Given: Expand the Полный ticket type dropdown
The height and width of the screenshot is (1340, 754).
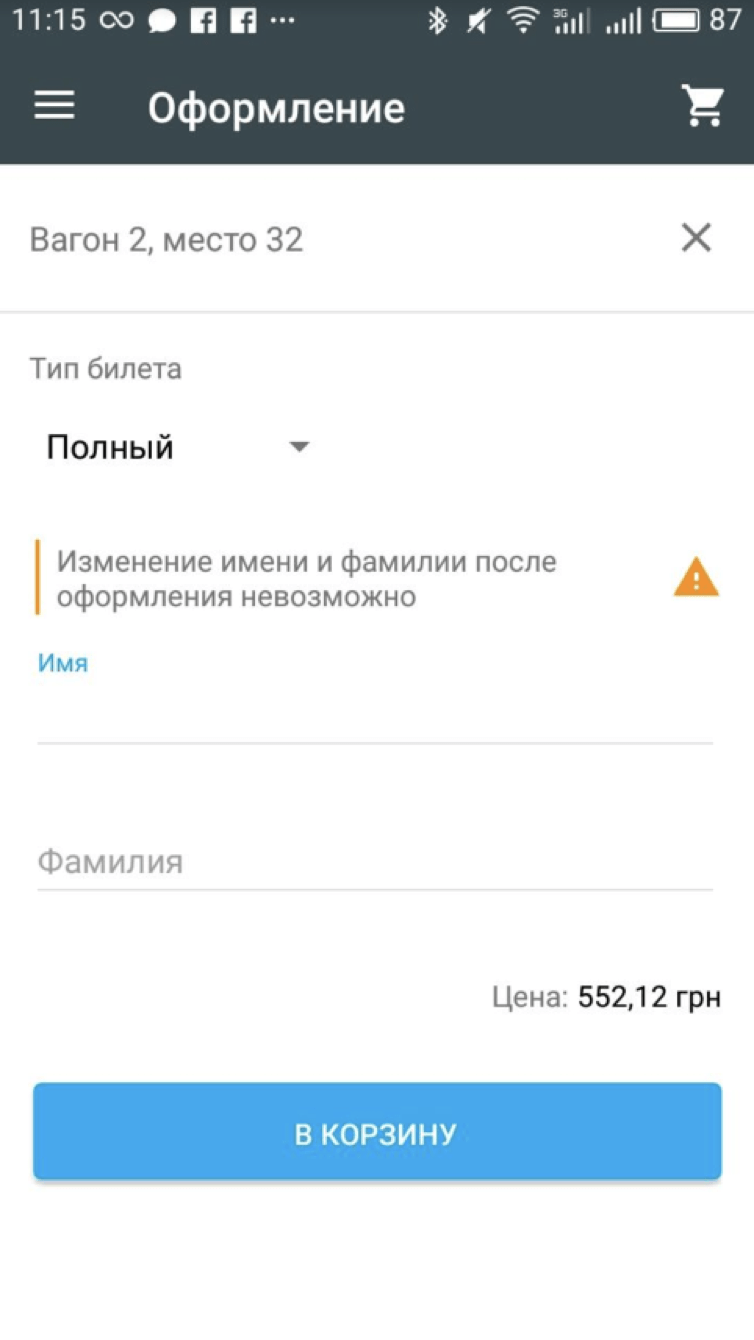Looking at the screenshot, I should pos(180,447).
